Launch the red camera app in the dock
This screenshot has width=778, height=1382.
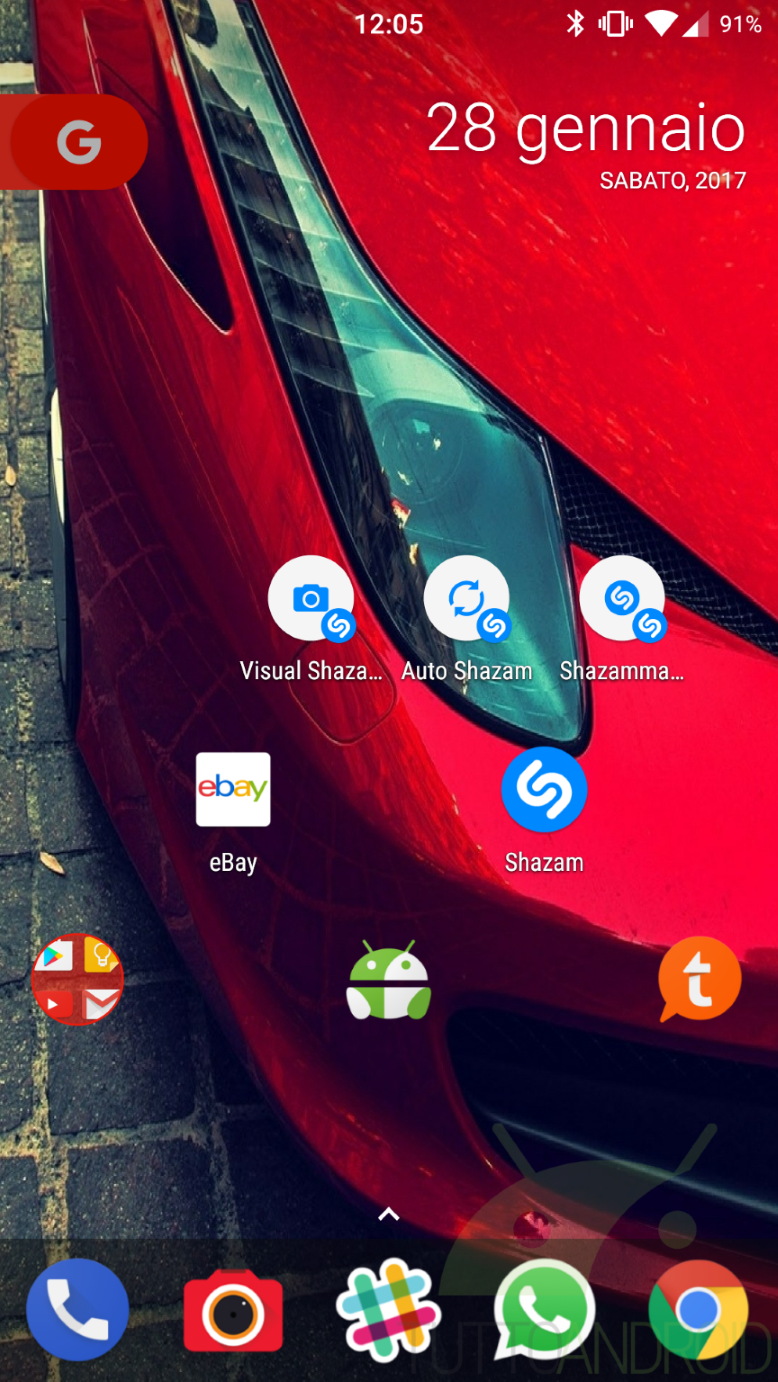(233, 1311)
